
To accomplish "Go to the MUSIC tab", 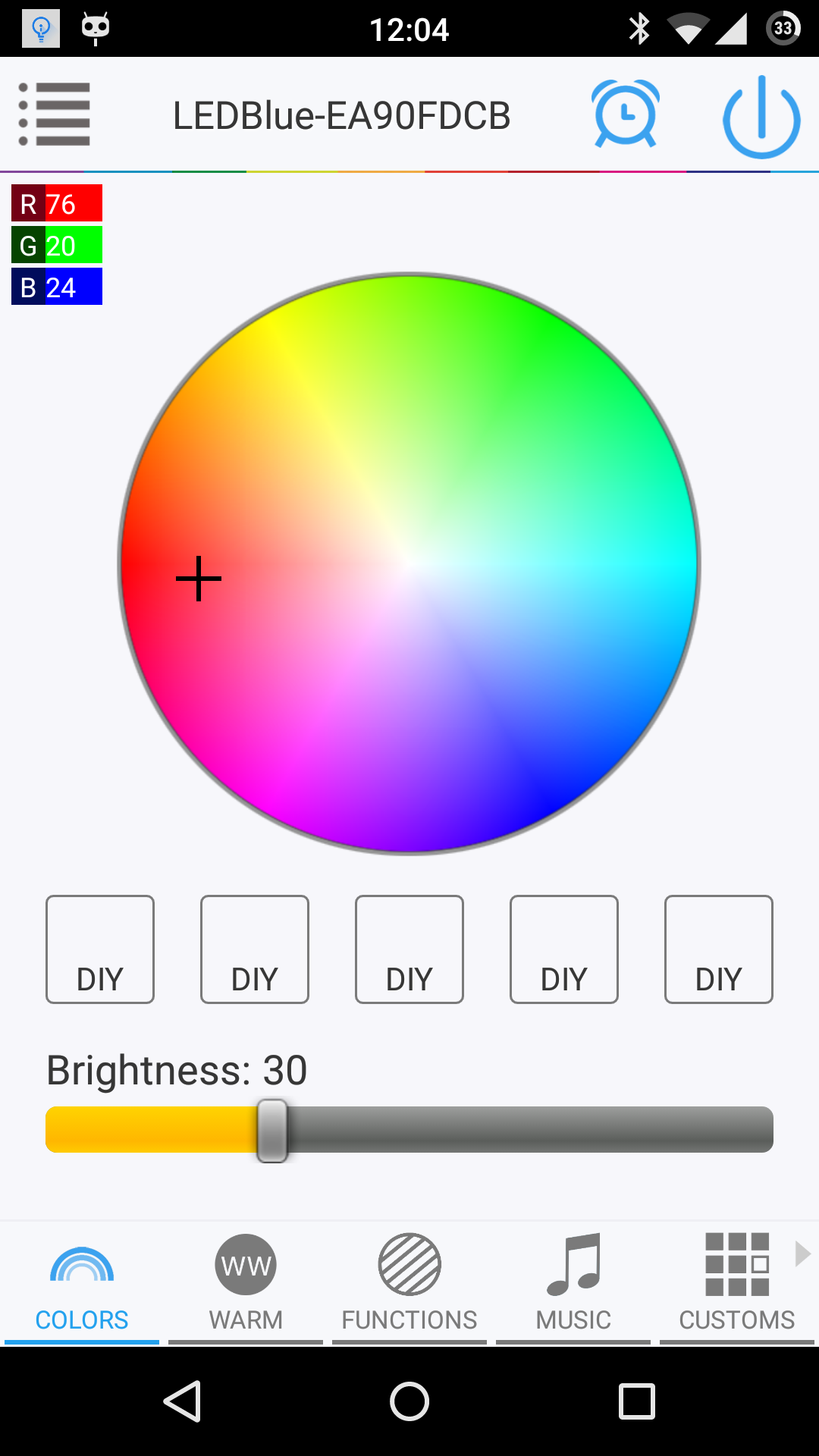I will (573, 1283).
